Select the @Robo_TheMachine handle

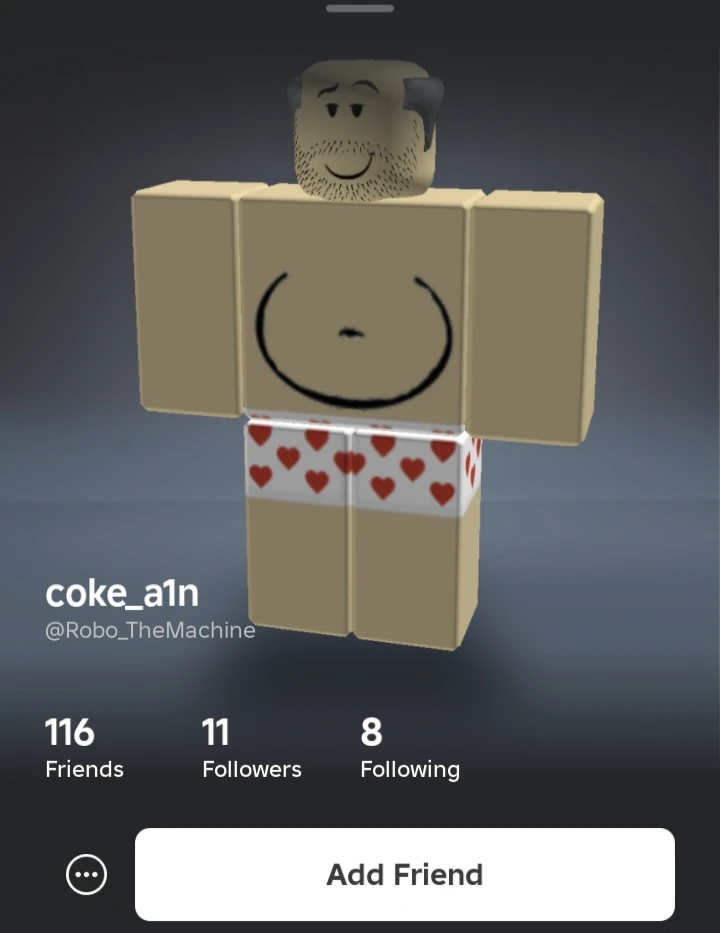150,630
